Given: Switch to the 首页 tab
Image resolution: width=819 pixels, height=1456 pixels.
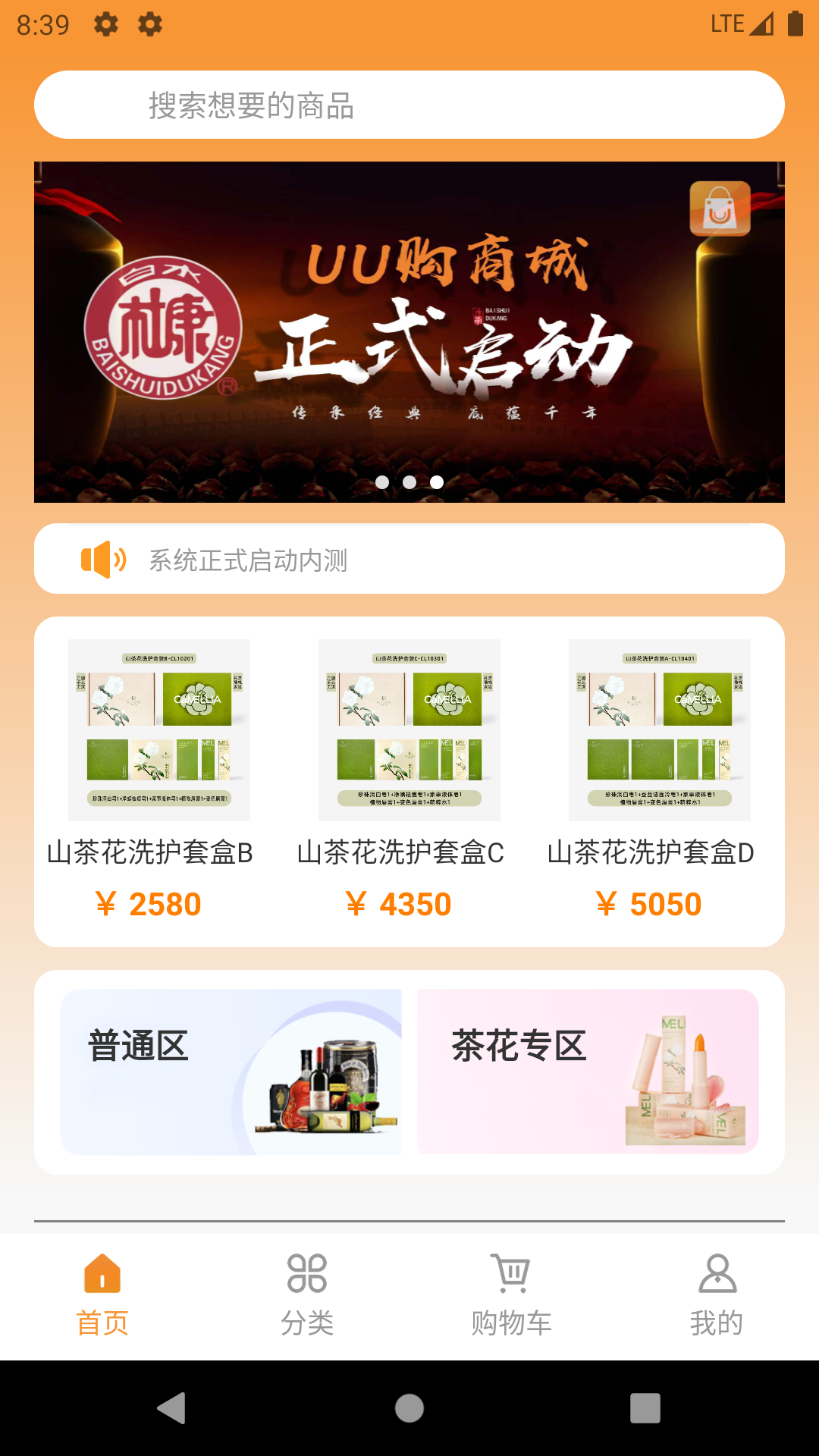Looking at the screenshot, I should coord(102,1295).
